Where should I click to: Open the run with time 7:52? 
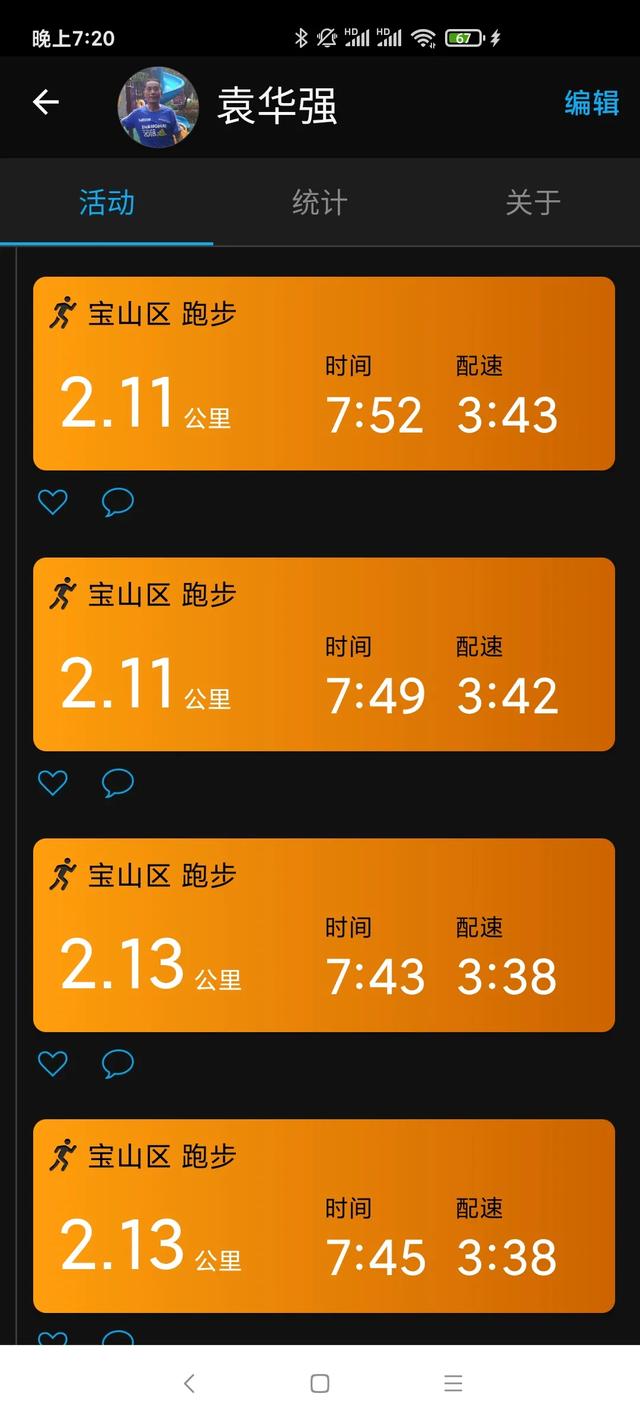[x=324, y=374]
